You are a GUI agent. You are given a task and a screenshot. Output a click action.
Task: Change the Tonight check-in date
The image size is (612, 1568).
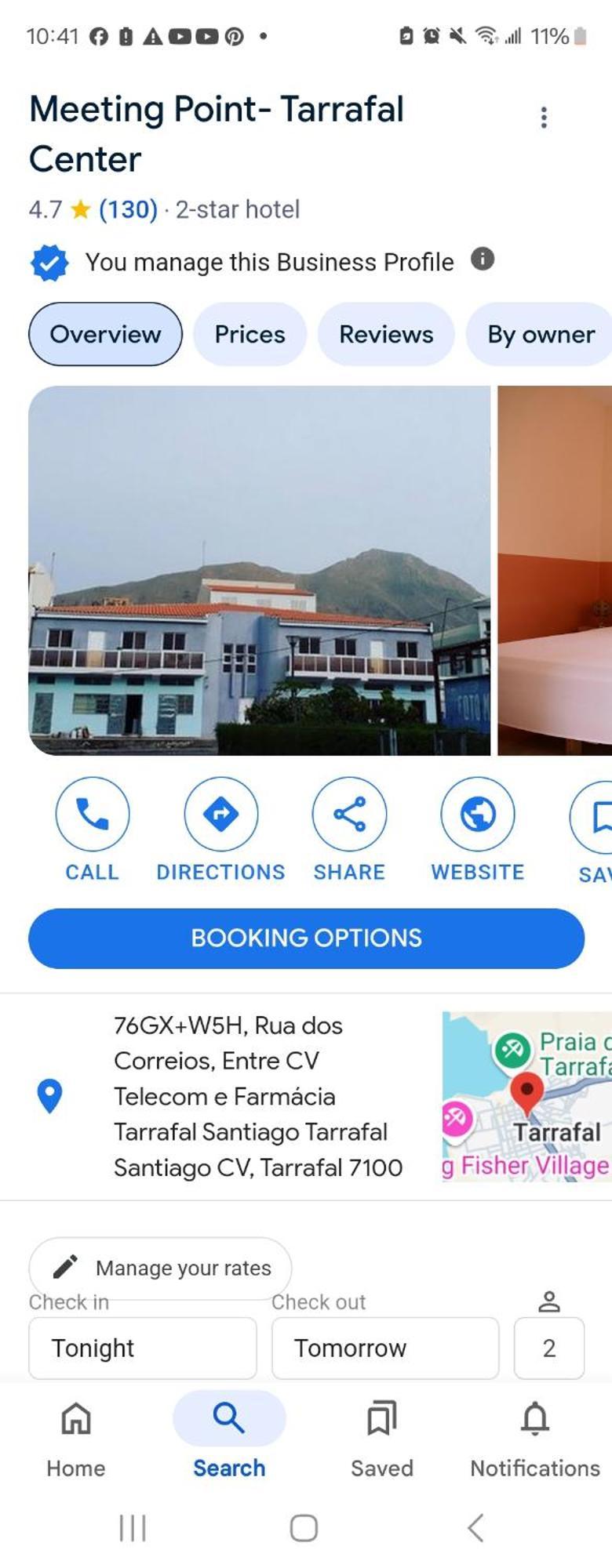click(x=142, y=1348)
